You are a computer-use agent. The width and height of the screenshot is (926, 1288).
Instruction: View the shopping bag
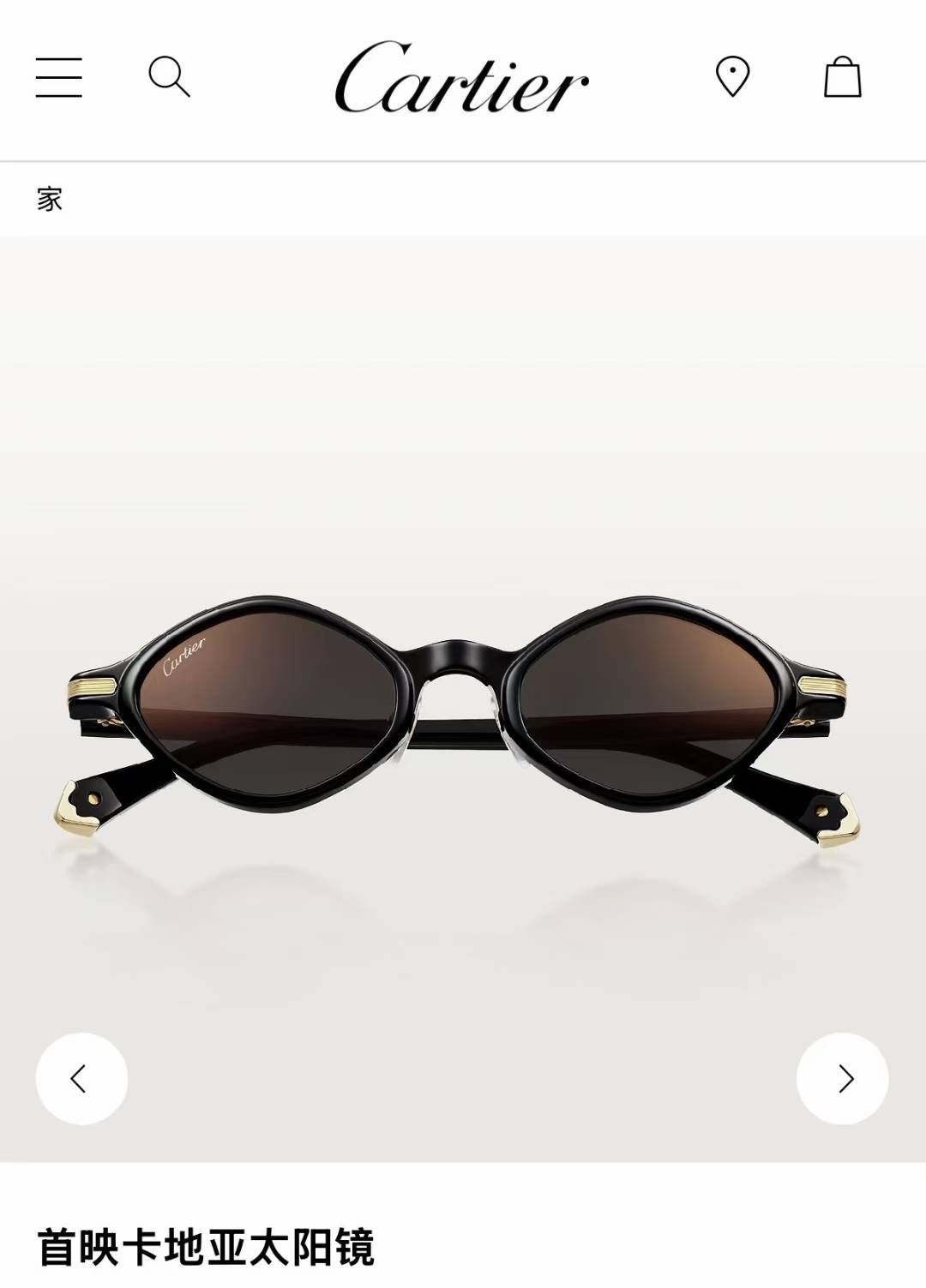click(x=842, y=77)
